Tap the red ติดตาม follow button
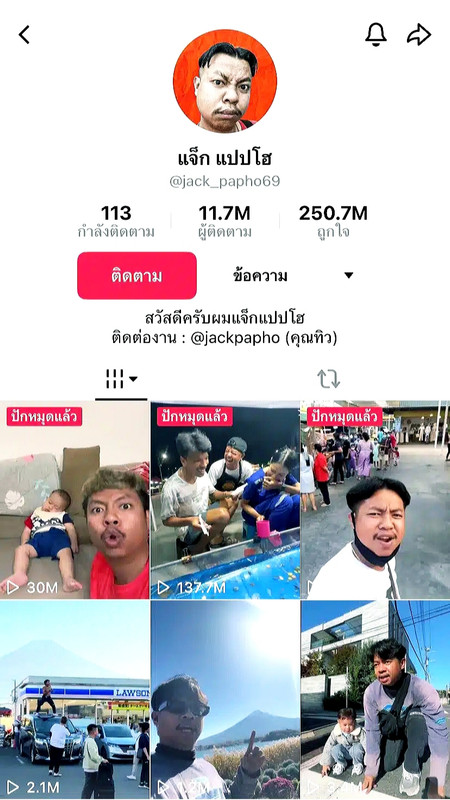Viewport: 450px width, 800px height. [x=137, y=276]
